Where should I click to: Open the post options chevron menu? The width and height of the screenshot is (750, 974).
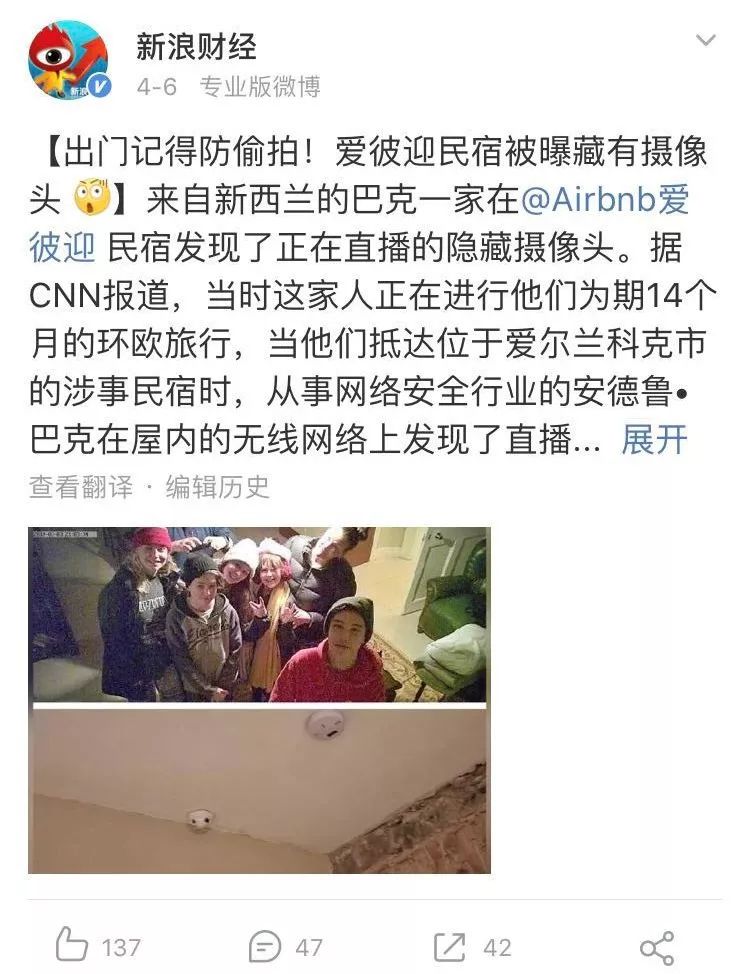(x=706, y=41)
